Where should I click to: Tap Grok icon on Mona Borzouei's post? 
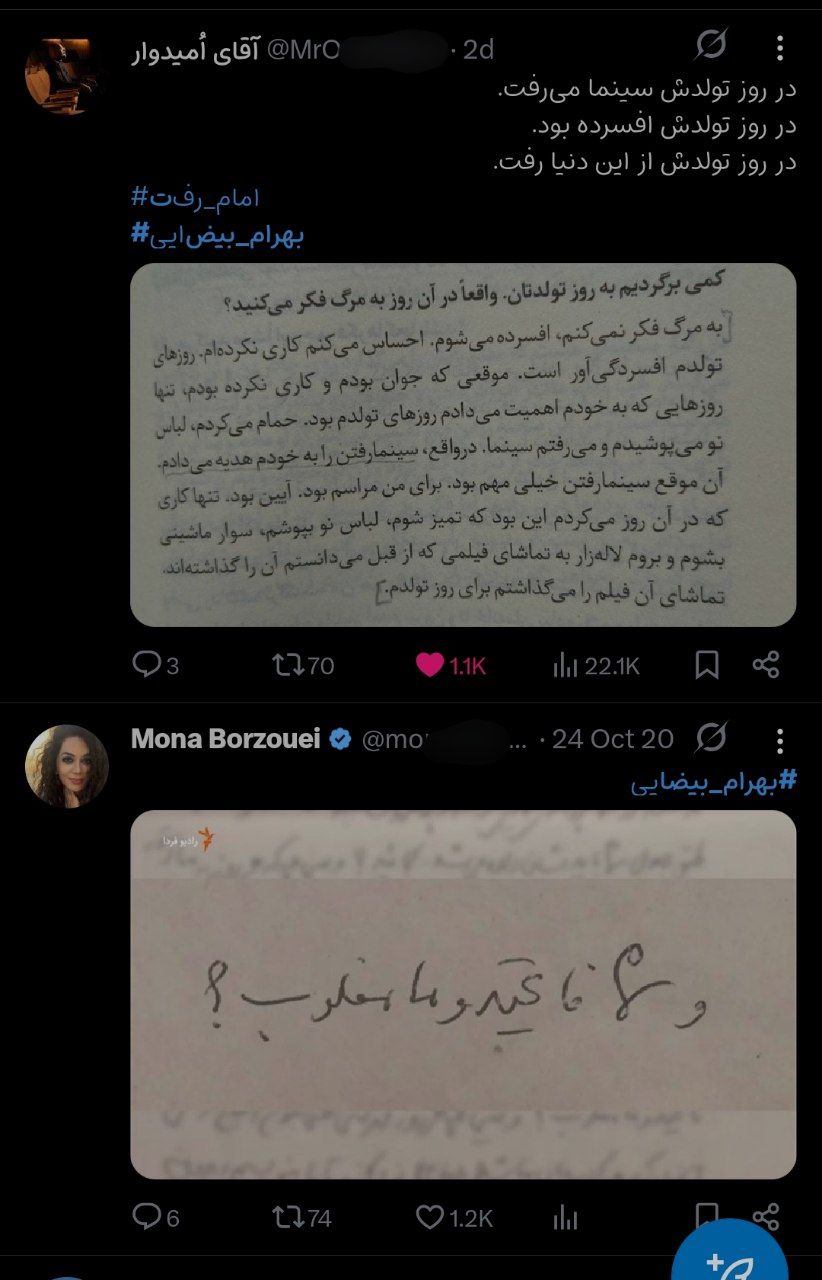(x=711, y=740)
